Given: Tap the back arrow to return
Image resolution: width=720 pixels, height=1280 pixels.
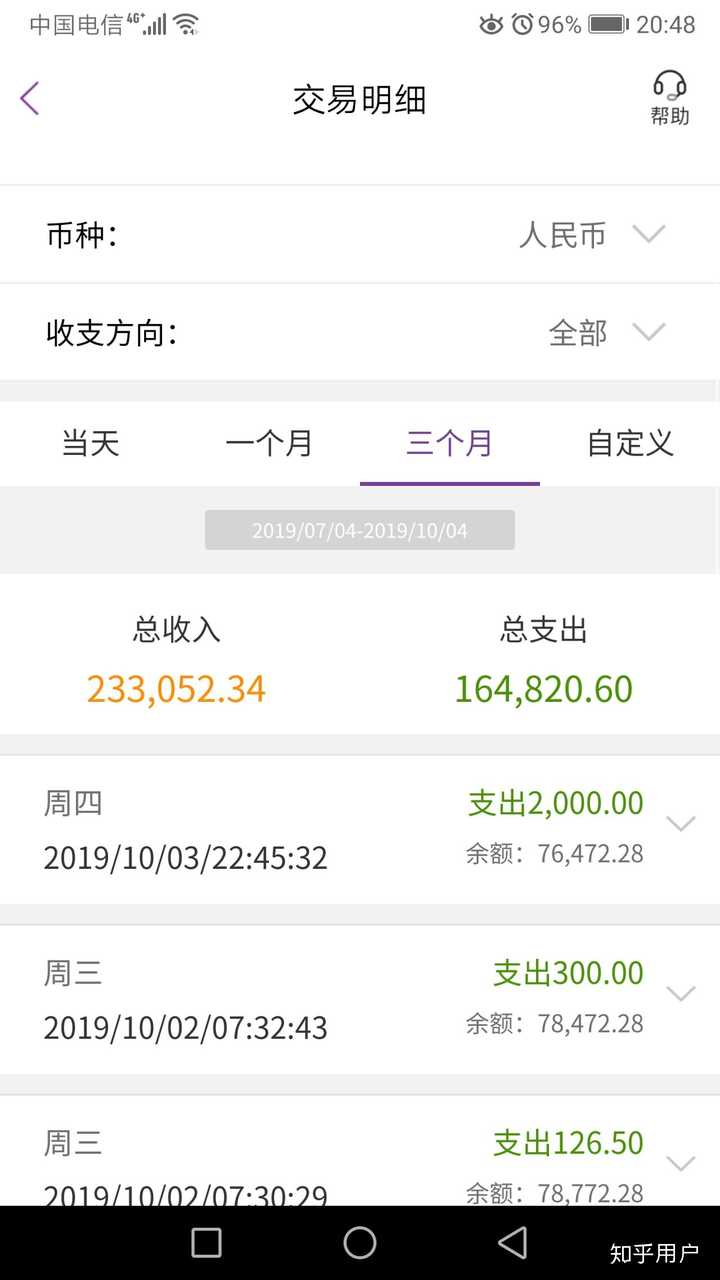Looking at the screenshot, I should (30, 98).
